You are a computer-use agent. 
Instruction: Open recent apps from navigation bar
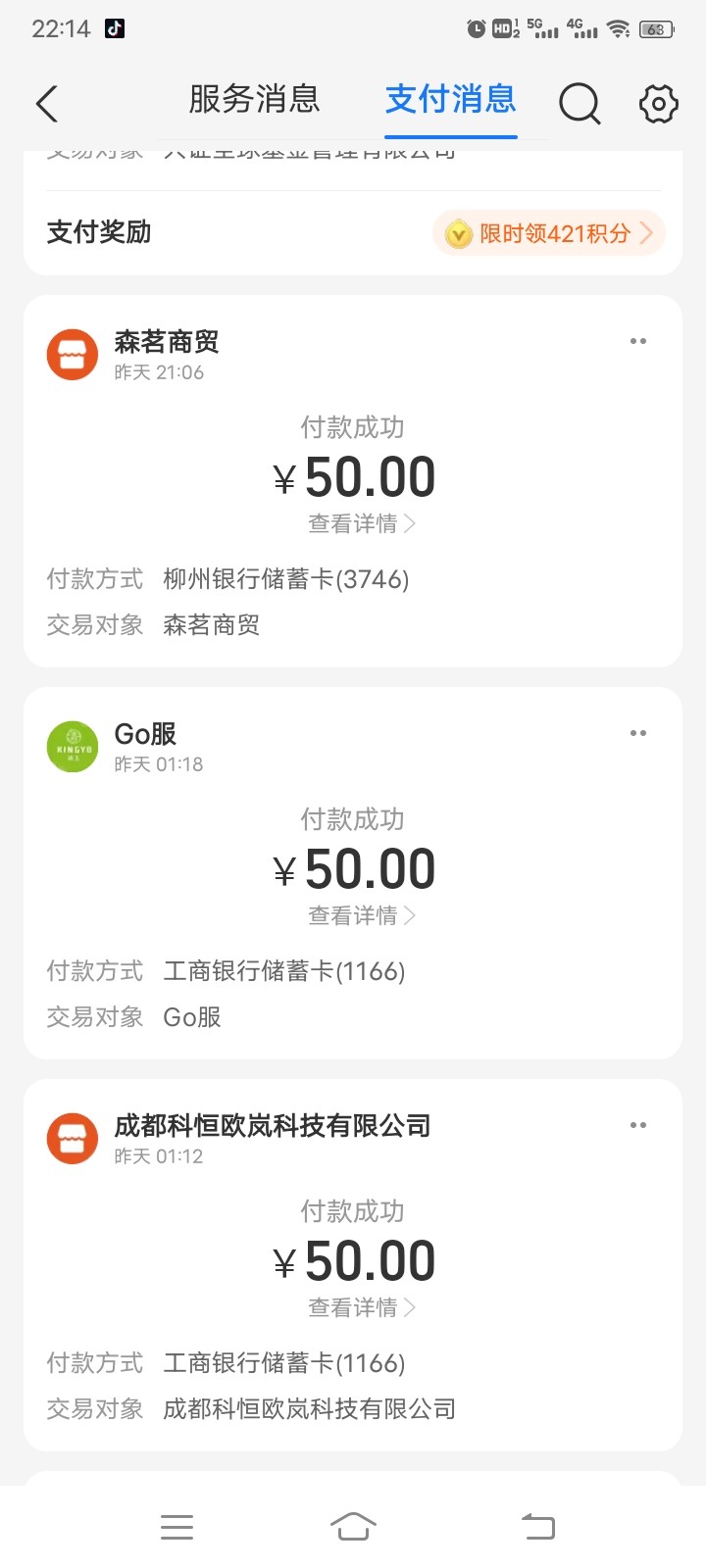[176, 1527]
